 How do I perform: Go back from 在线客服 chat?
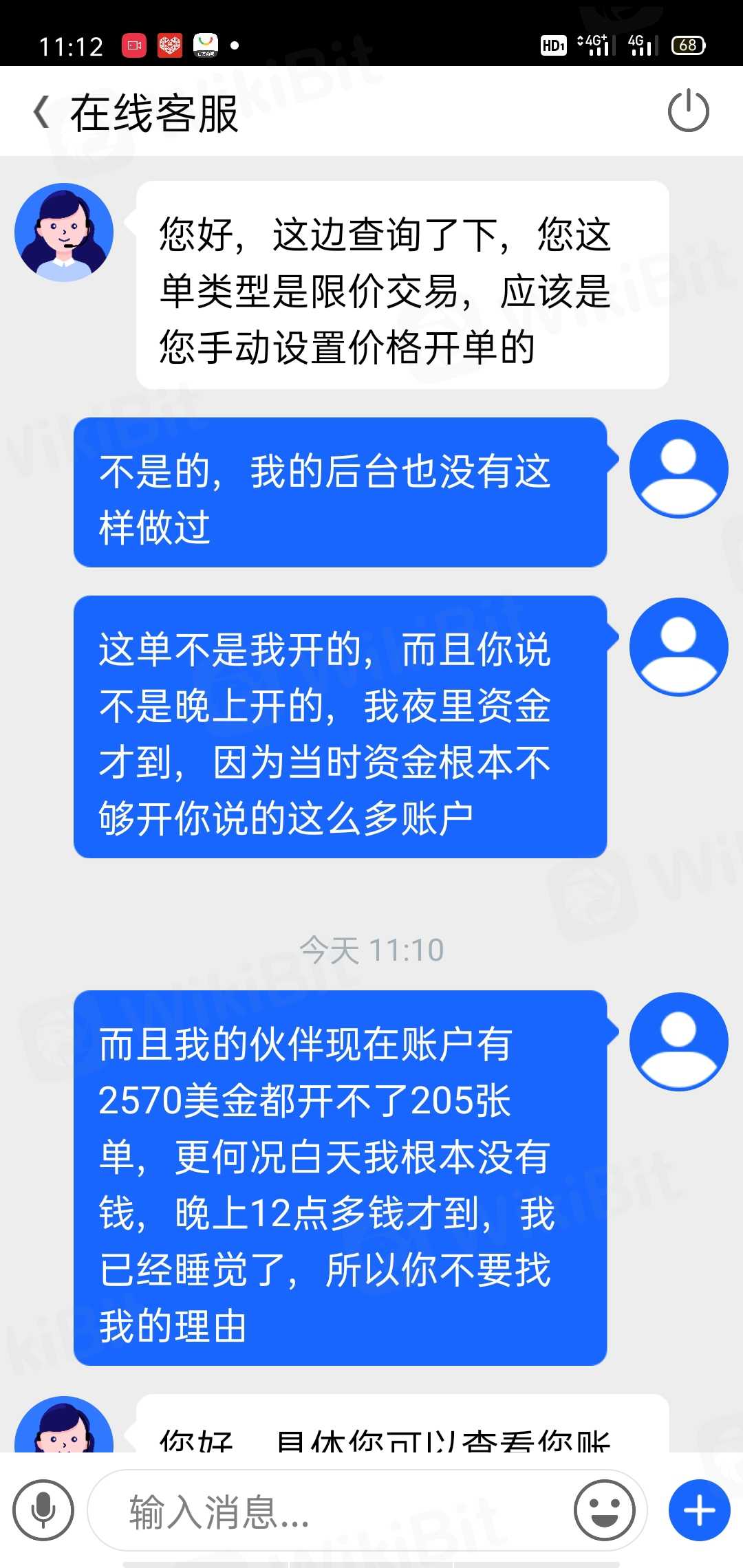[42, 112]
